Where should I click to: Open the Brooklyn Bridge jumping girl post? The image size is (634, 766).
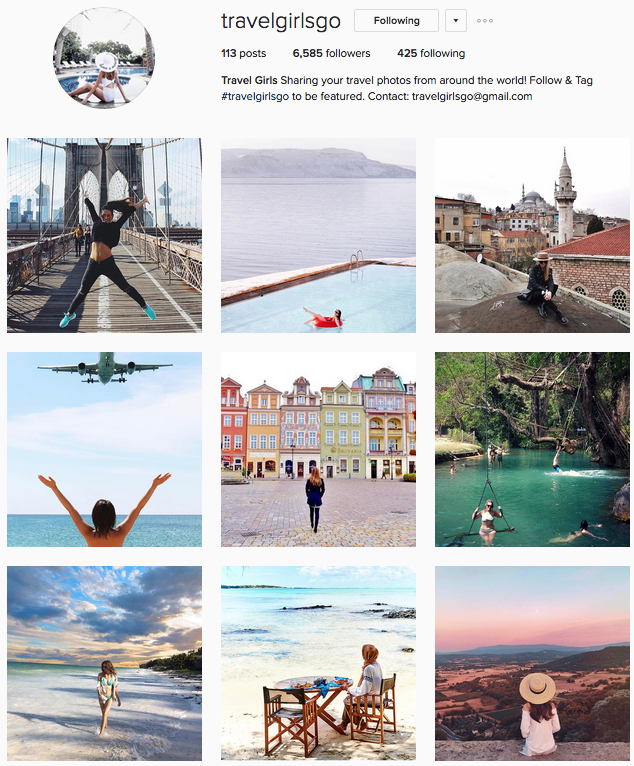(104, 235)
